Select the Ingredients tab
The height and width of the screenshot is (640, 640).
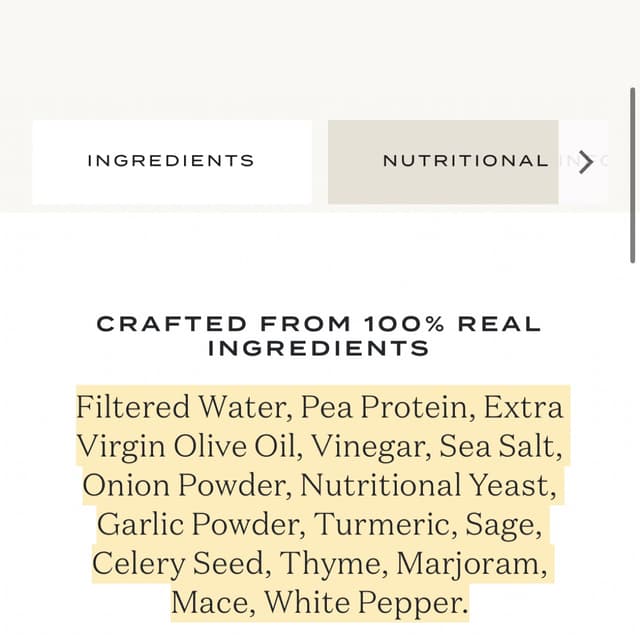[171, 161]
